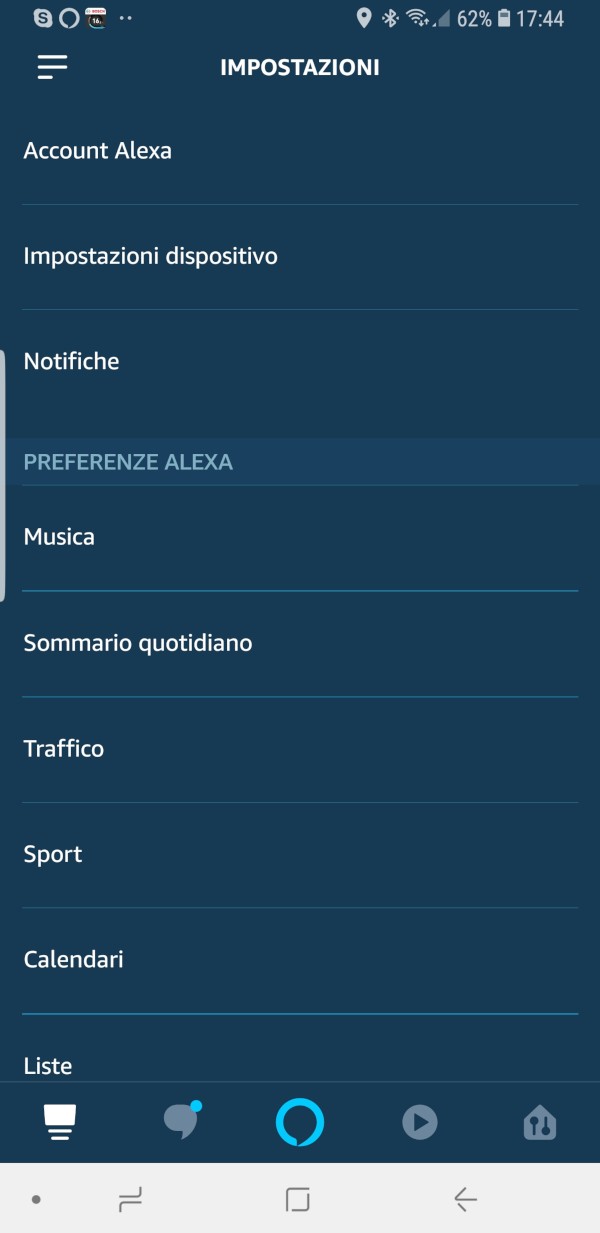The image size is (600, 1233).
Task: Tap the system back button
Action: 465,1198
